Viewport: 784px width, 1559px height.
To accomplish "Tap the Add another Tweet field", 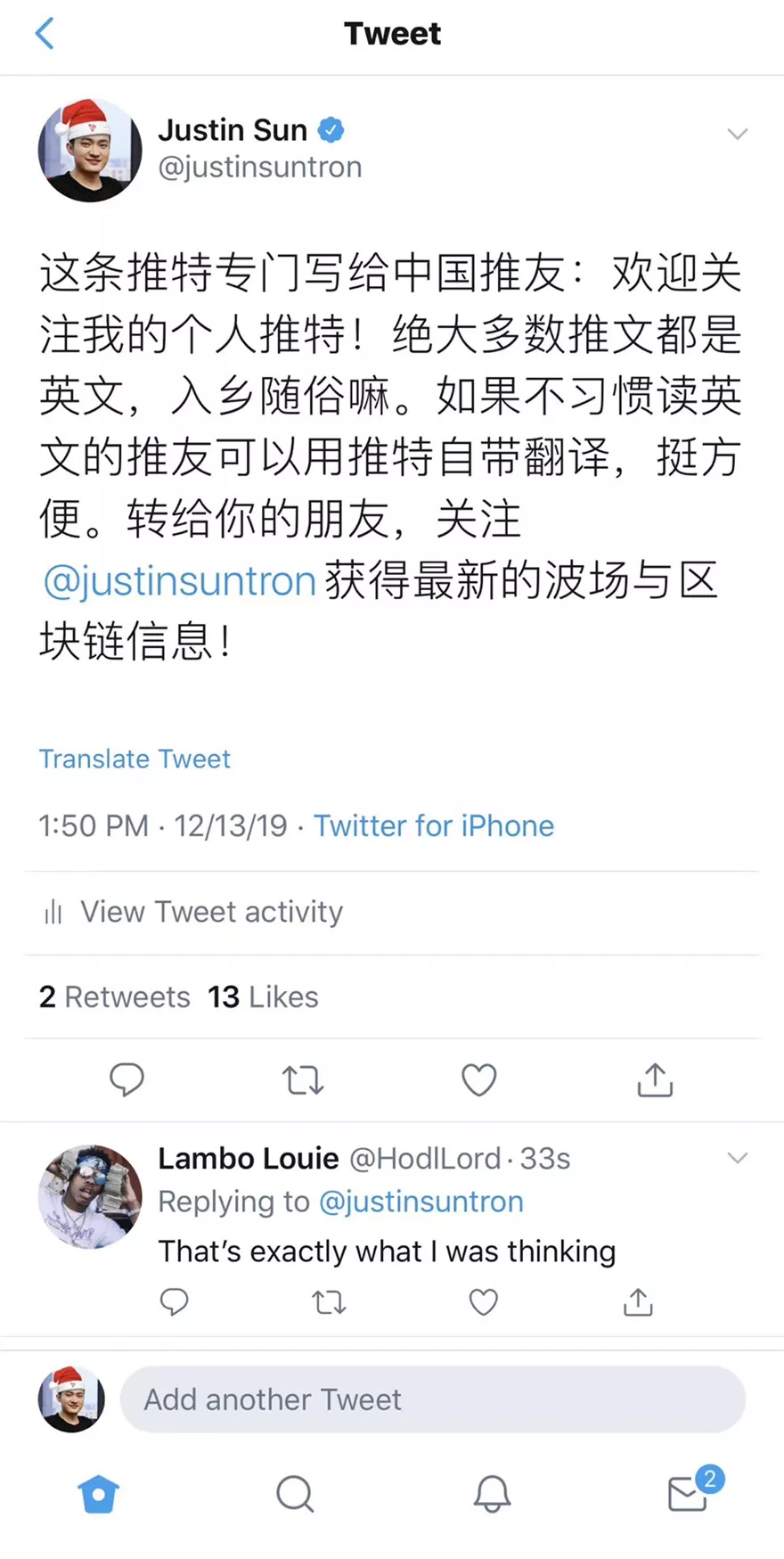I will point(432,1399).
